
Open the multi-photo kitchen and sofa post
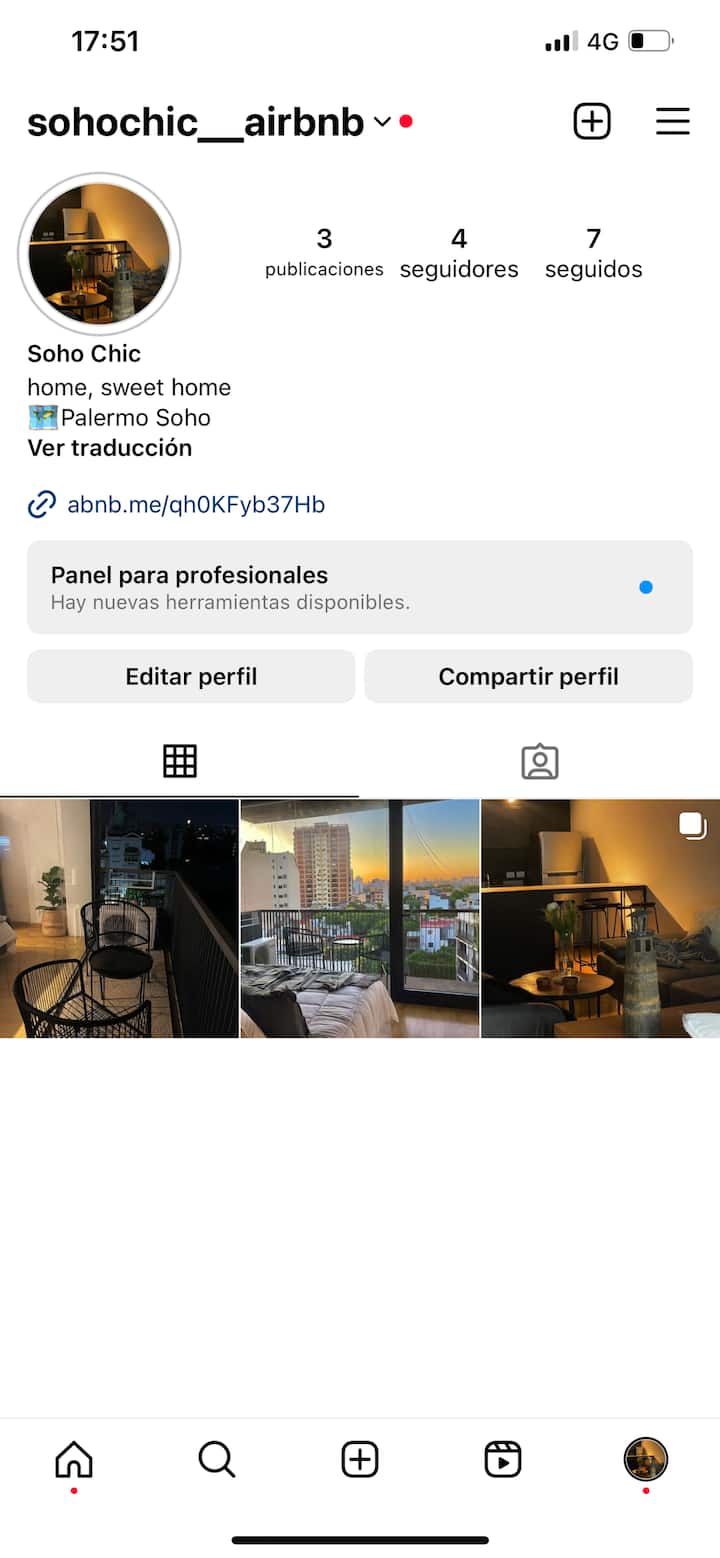(x=600, y=918)
